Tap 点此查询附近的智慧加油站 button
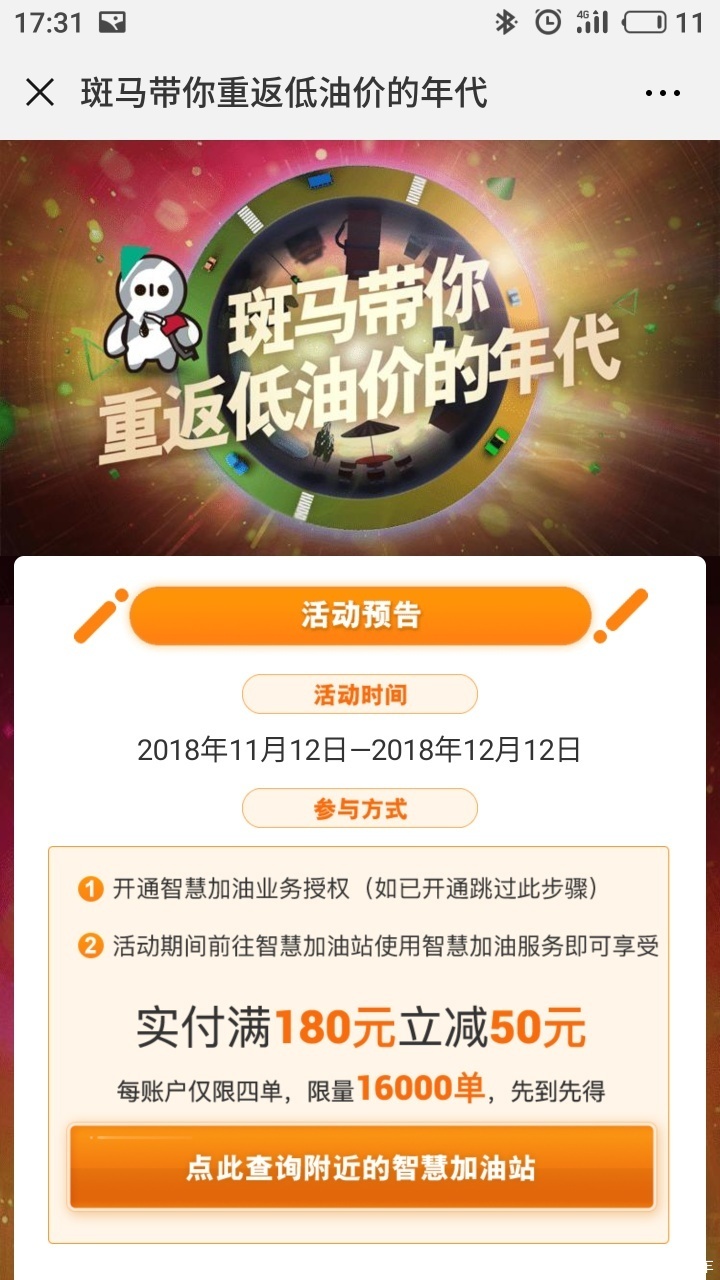 [x=361, y=1167]
